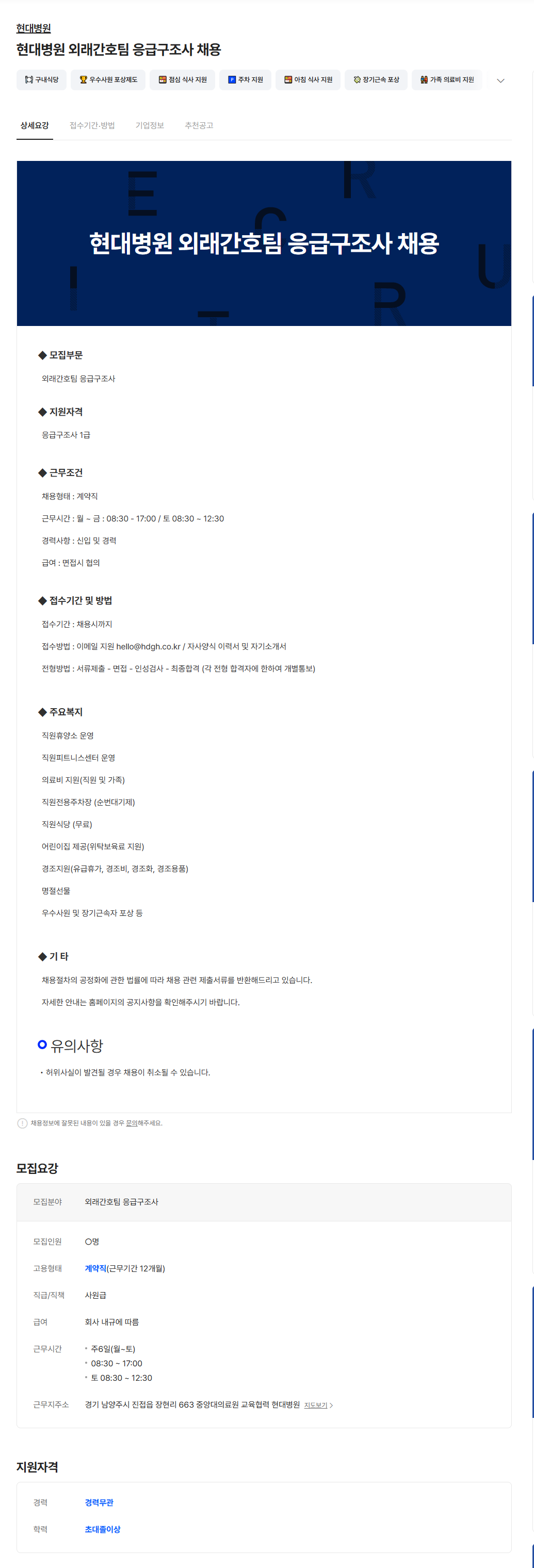534x1568 pixels.
Task: Switch to the 추천공고 tab
Action: pyautogui.click(x=199, y=125)
